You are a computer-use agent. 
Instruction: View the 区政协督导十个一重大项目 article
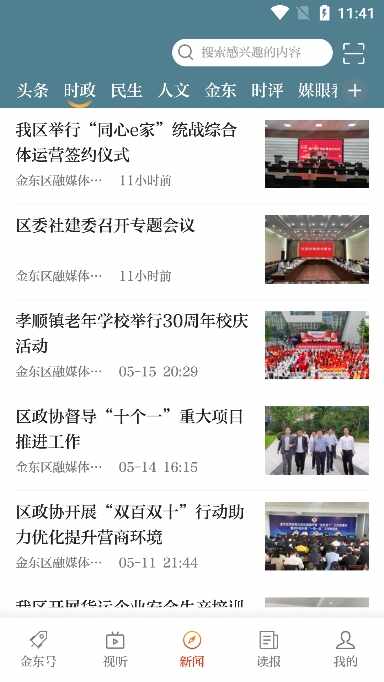pos(192,441)
